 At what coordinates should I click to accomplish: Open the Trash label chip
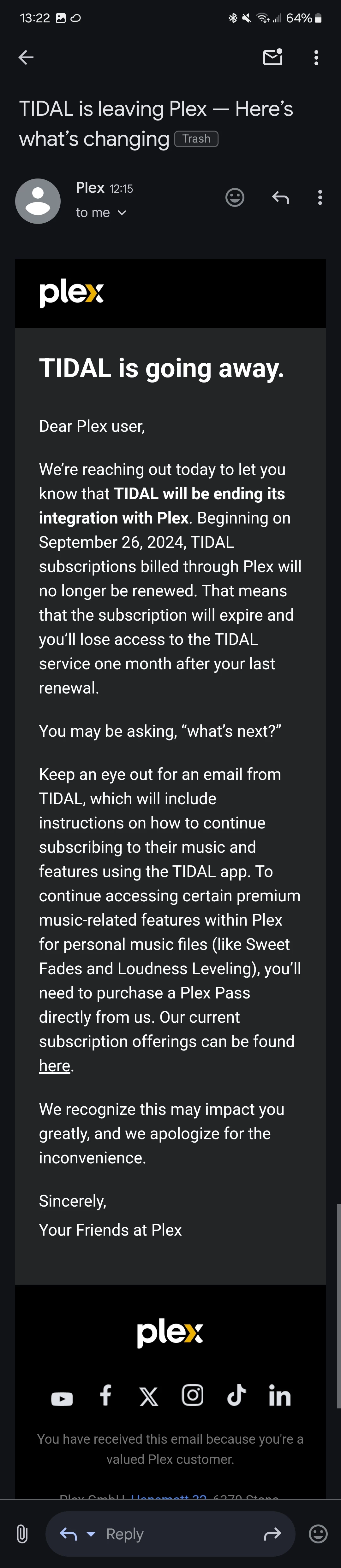(x=196, y=139)
